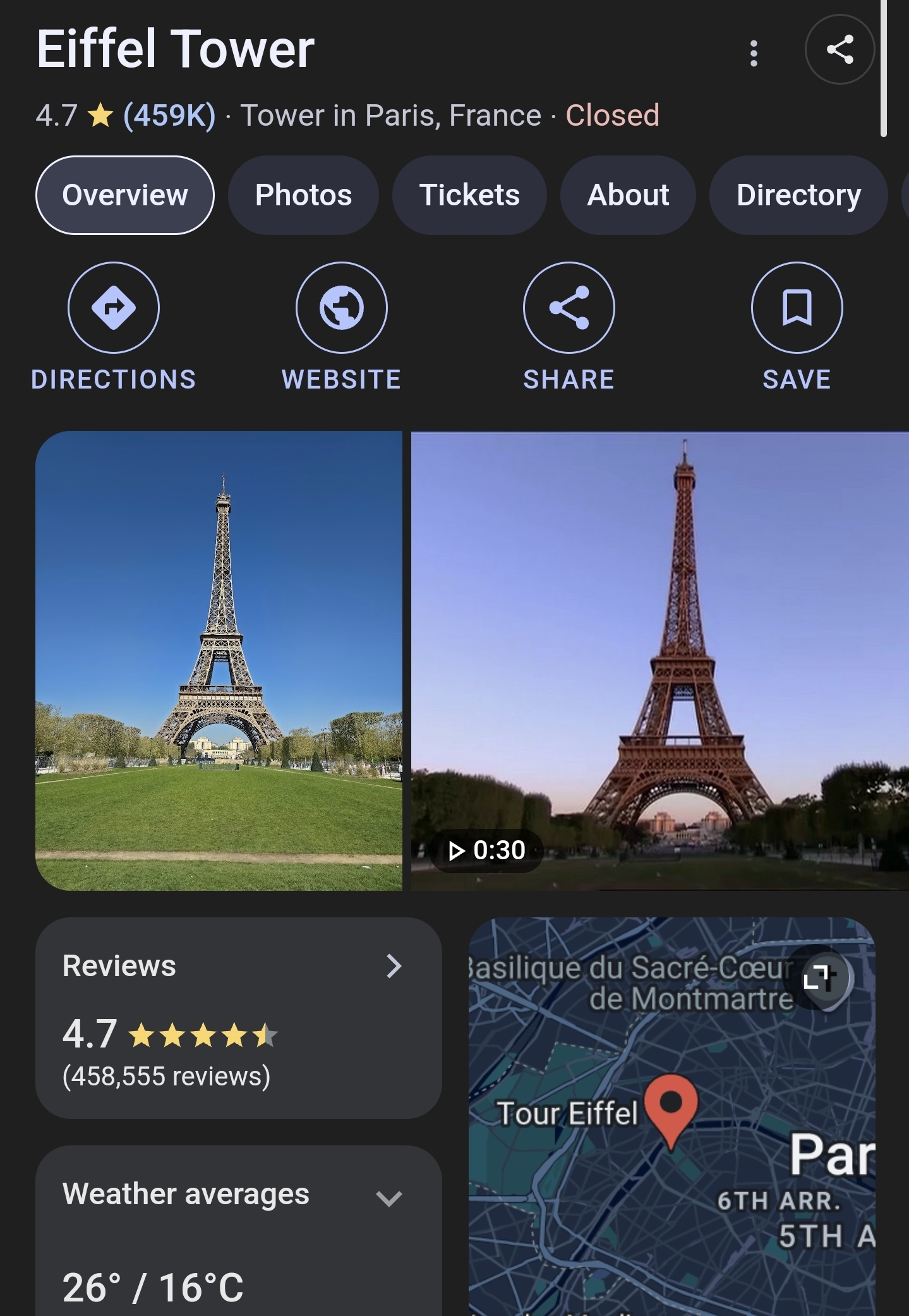Save the Eiffel Tower place
The width and height of the screenshot is (909, 1316).
[797, 308]
